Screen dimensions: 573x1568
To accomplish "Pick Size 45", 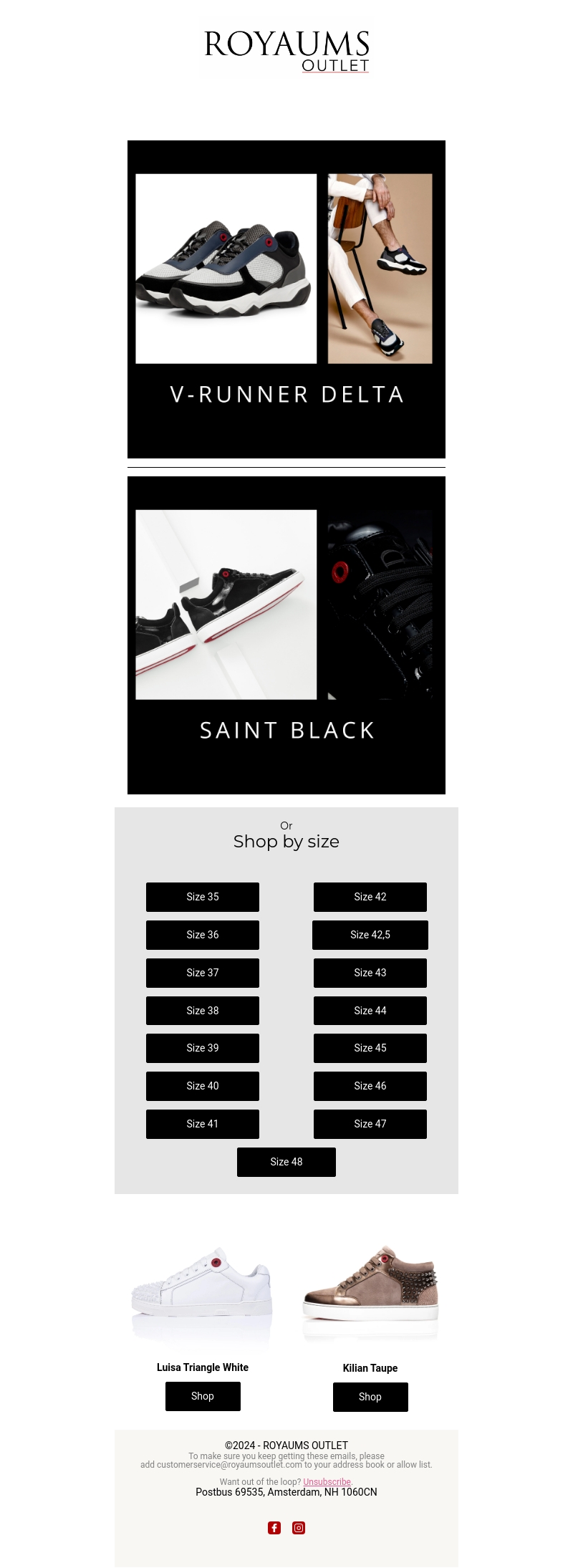I will click(370, 1048).
